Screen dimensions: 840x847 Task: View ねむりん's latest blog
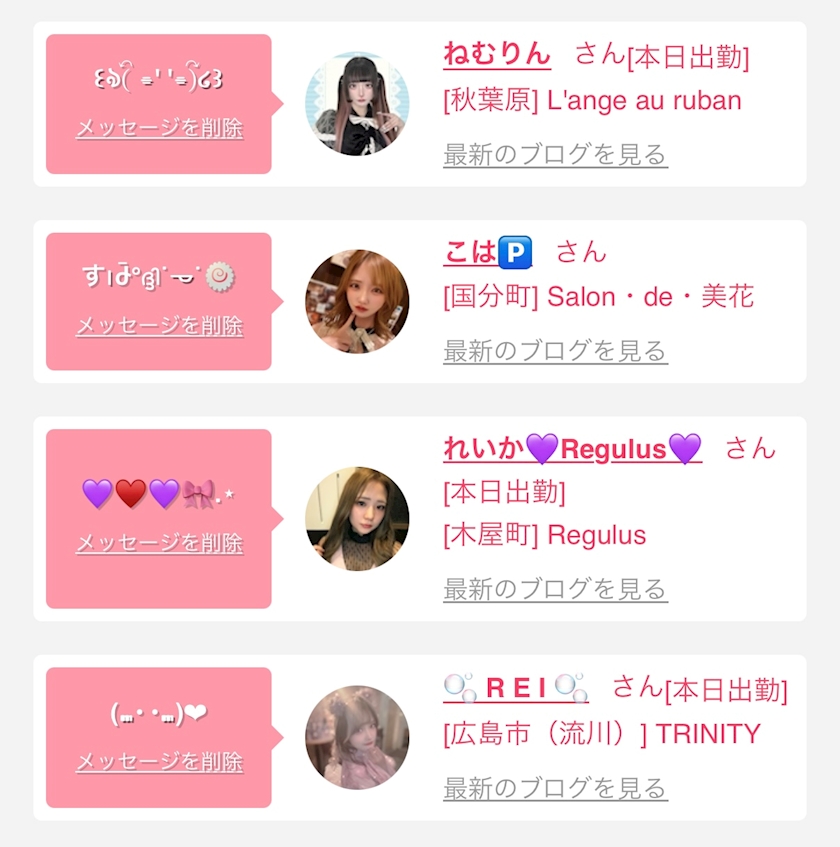(555, 155)
